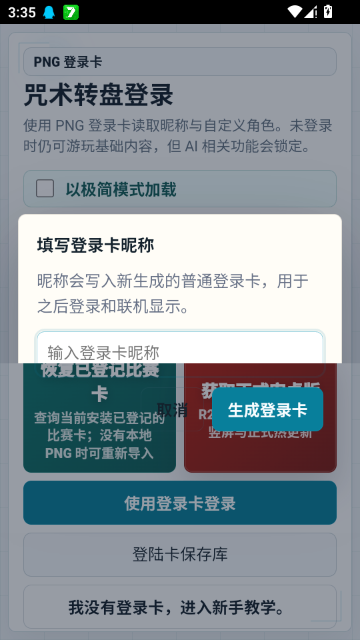Image resolution: width=360 pixels, height=640 pixels.
Task: Open 登陆卡保存库
Action: click(x=180, y=554)
